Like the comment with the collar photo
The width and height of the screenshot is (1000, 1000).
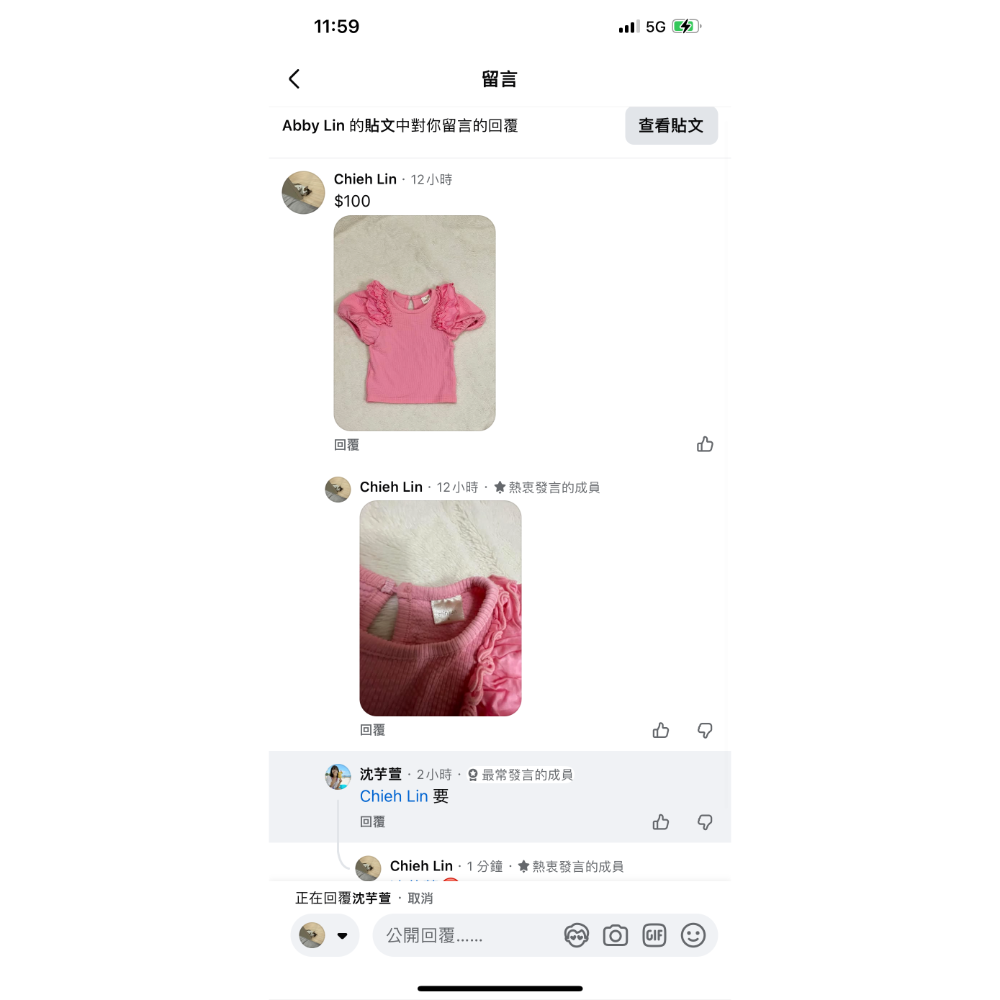(x=661, y=730)
